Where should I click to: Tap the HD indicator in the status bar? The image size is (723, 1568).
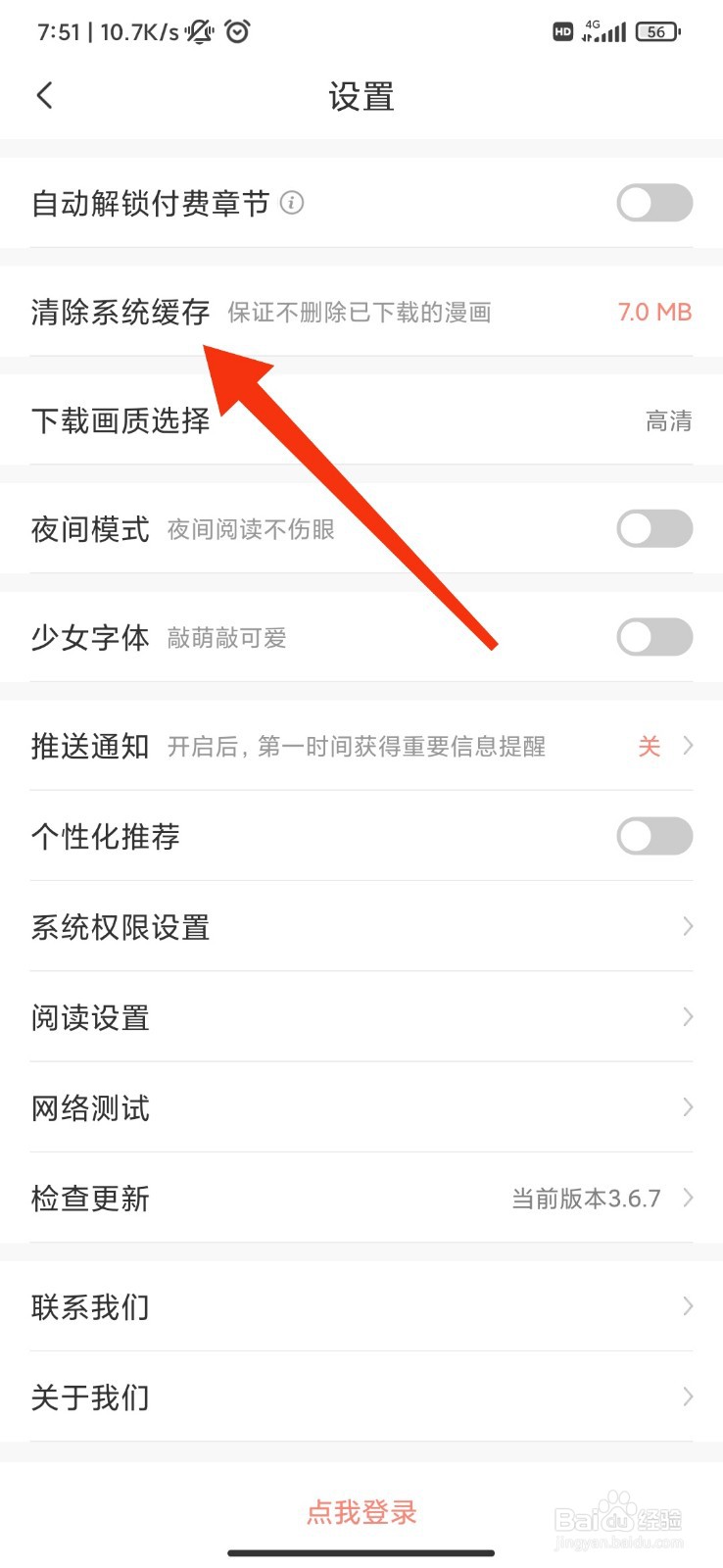(562, 32)
